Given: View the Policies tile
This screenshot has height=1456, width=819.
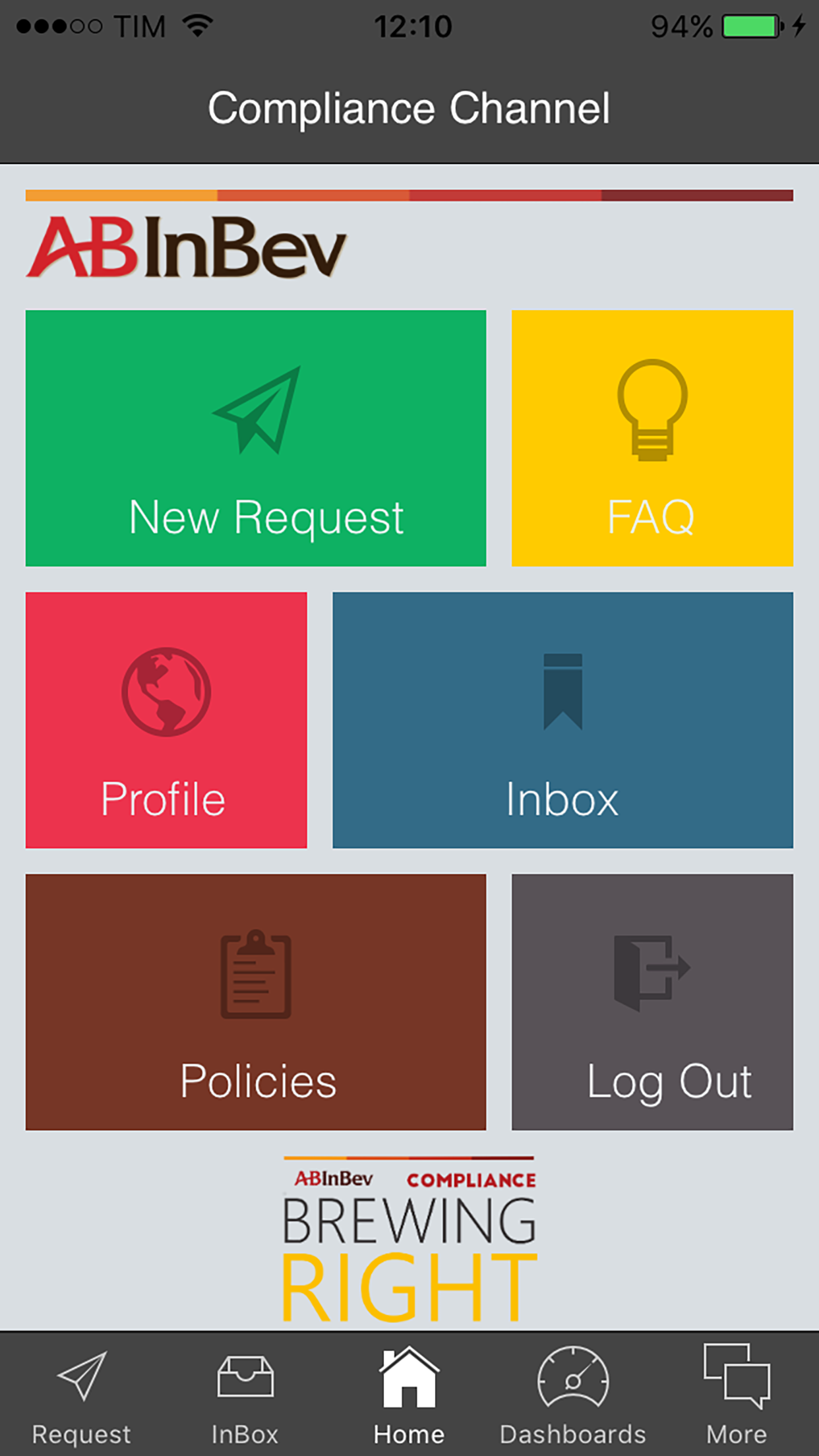Looking at the screenshot, I should (256, 1002).
